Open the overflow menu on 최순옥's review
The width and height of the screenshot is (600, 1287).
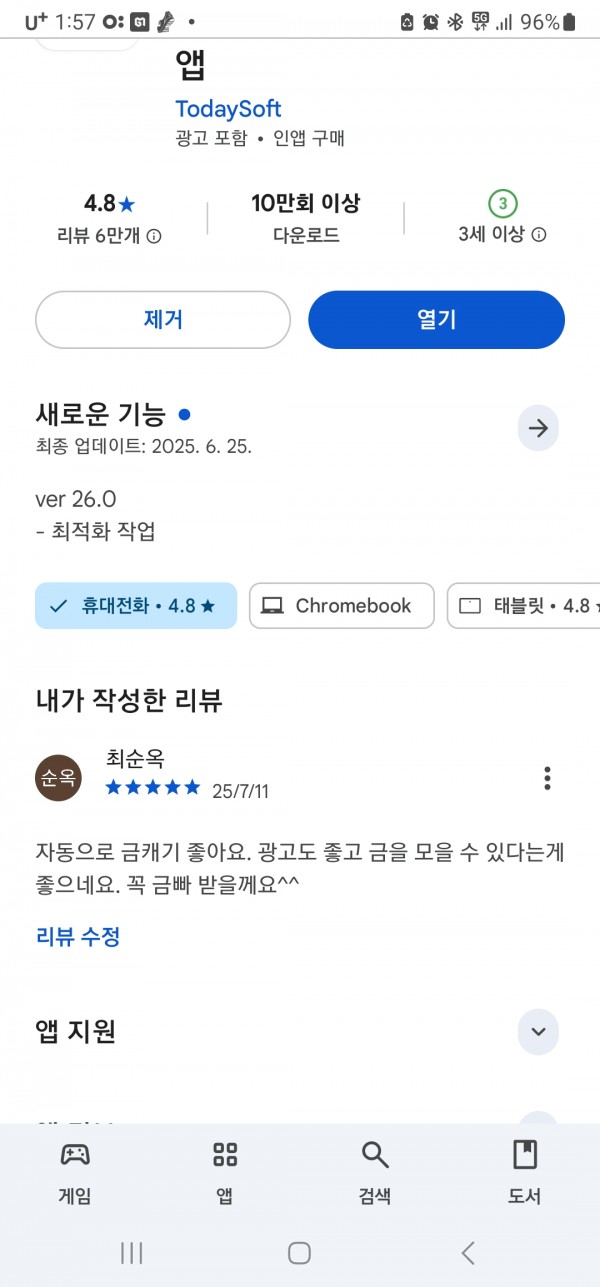(x=547, y=778)
